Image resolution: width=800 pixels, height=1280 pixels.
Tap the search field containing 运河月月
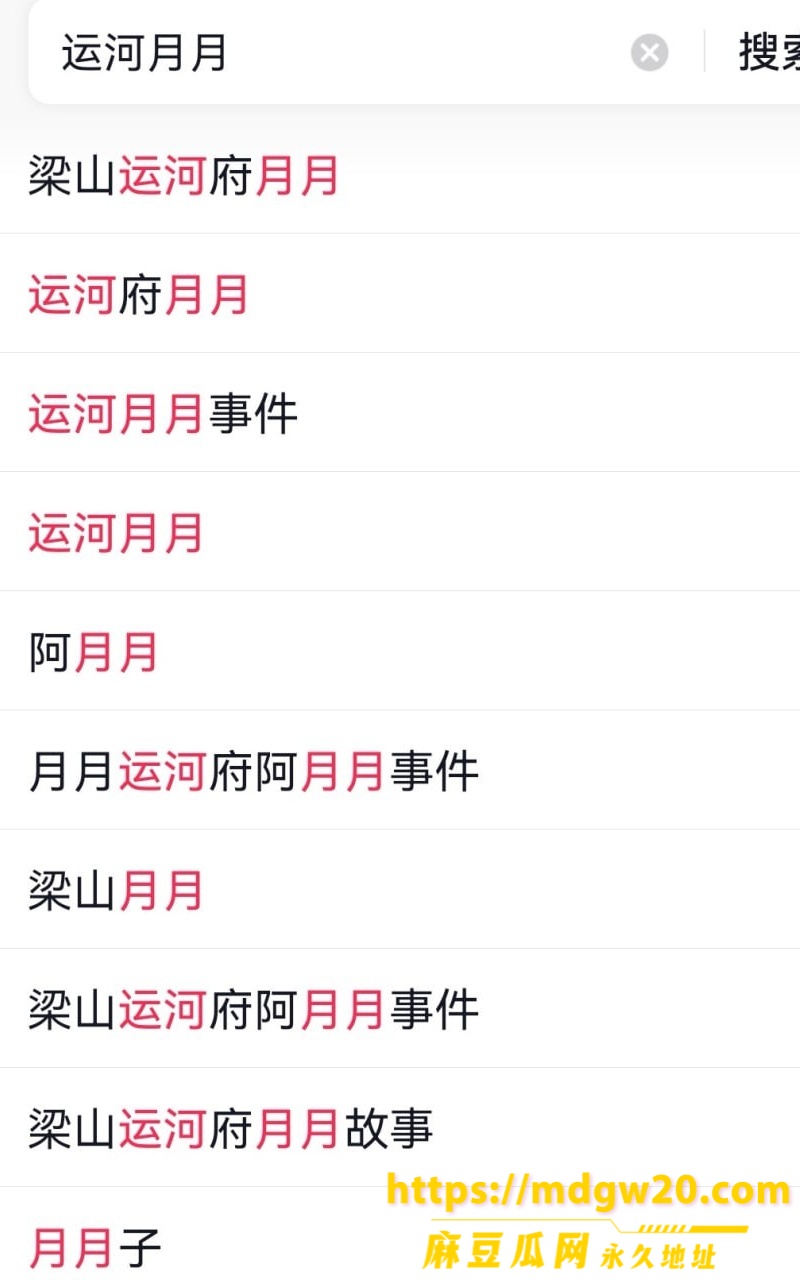point(340,52)
